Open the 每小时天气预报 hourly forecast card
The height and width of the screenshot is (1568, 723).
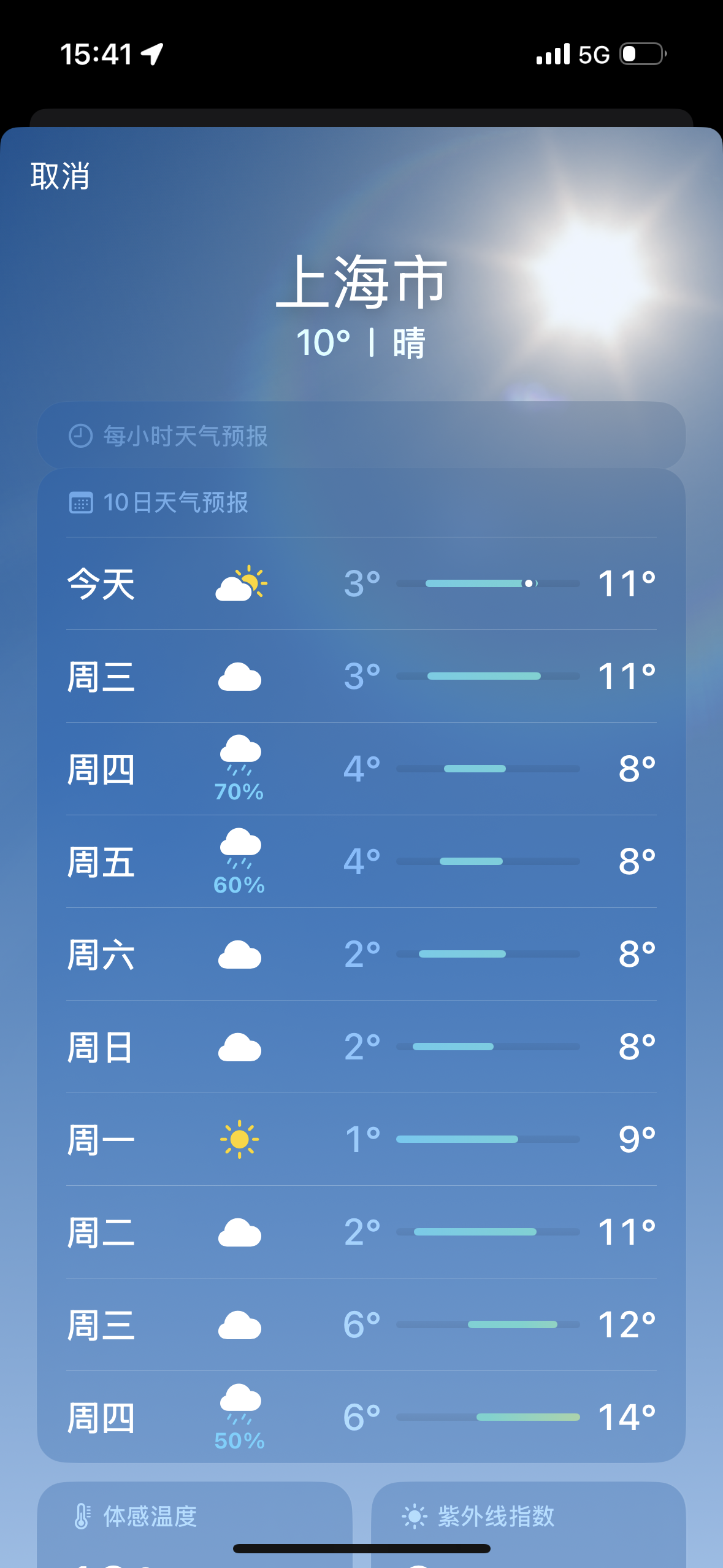[361, 436]
